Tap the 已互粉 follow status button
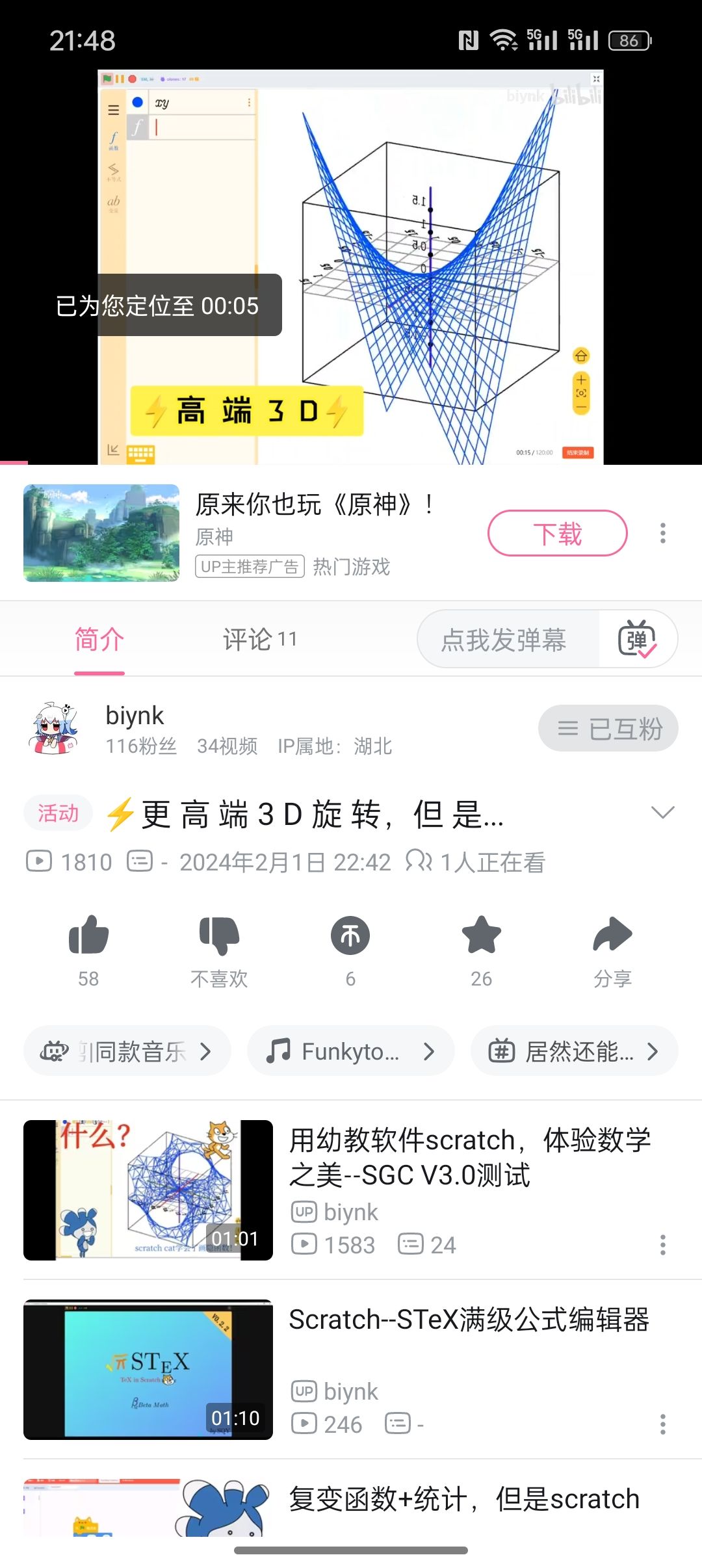This screenshot has height=1568, width=702. [x=608, y=728]
